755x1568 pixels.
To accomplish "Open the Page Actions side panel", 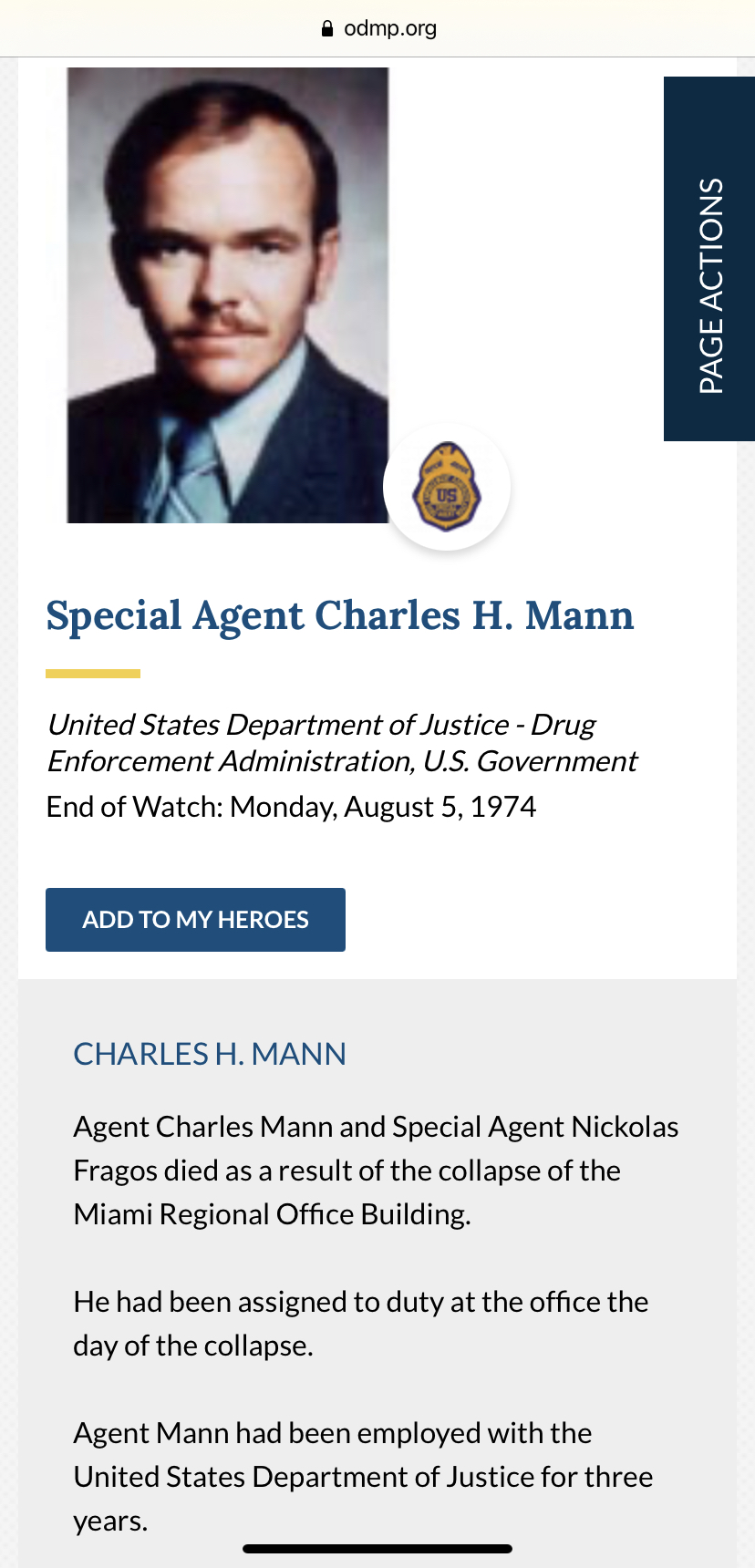I will point(709,259).
